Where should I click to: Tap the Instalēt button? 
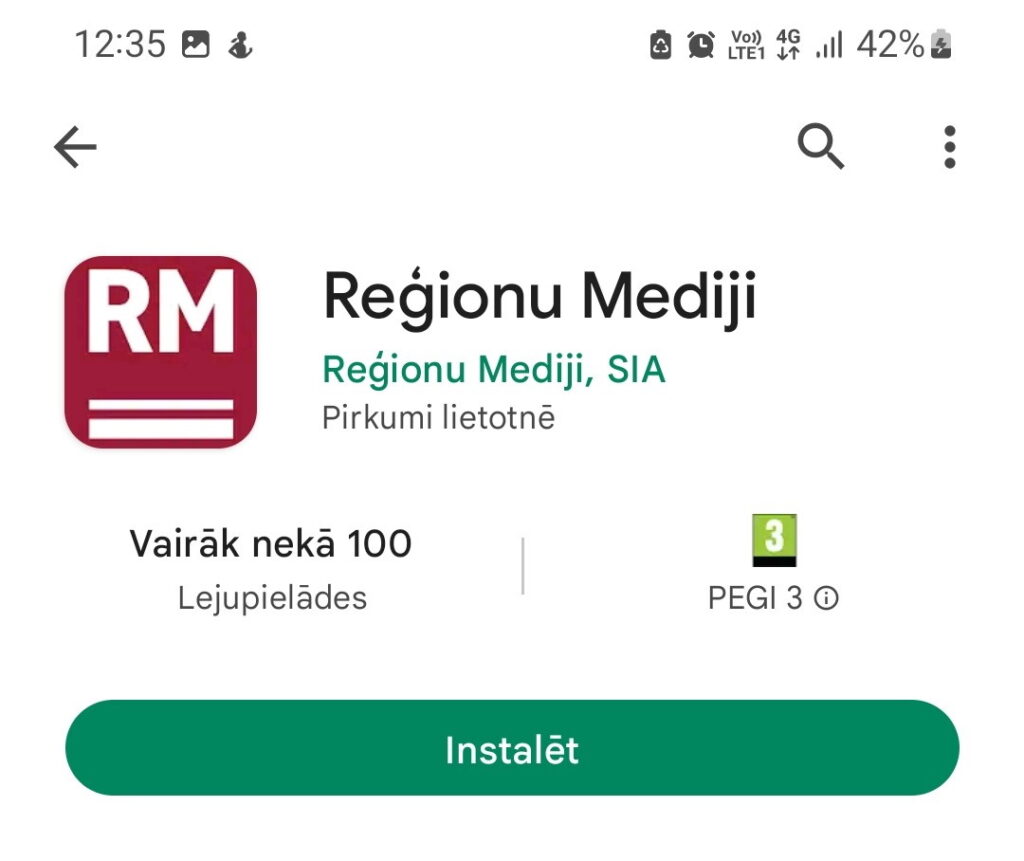tap(512, 749)
